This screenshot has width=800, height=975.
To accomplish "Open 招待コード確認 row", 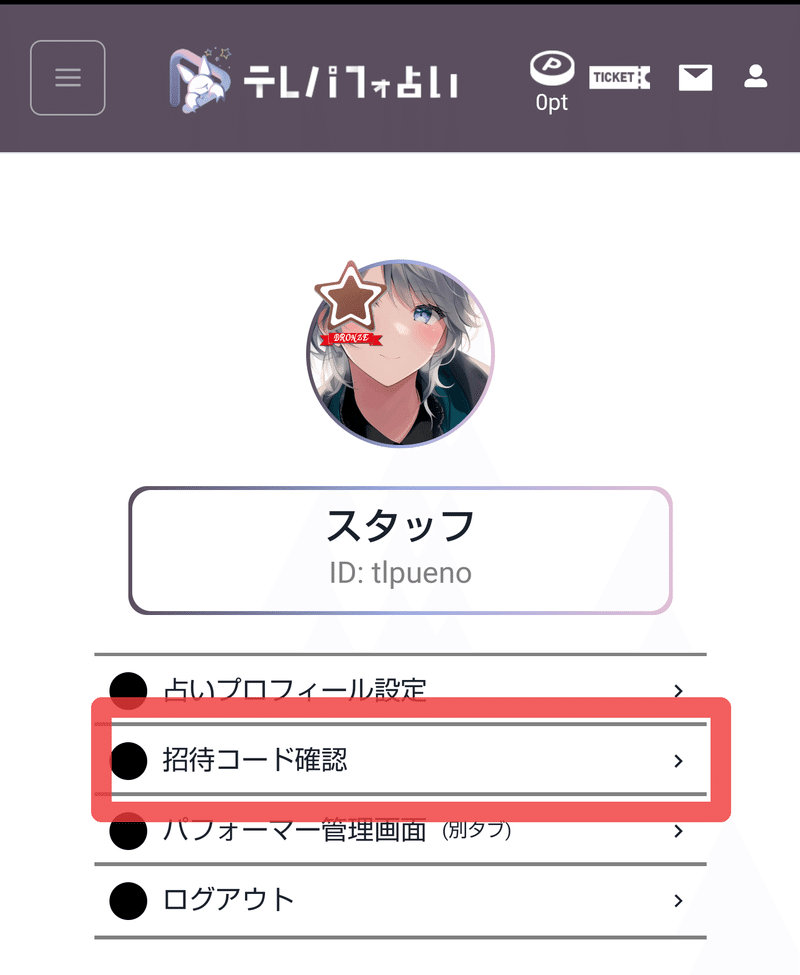I will click(x=400, y=760).
